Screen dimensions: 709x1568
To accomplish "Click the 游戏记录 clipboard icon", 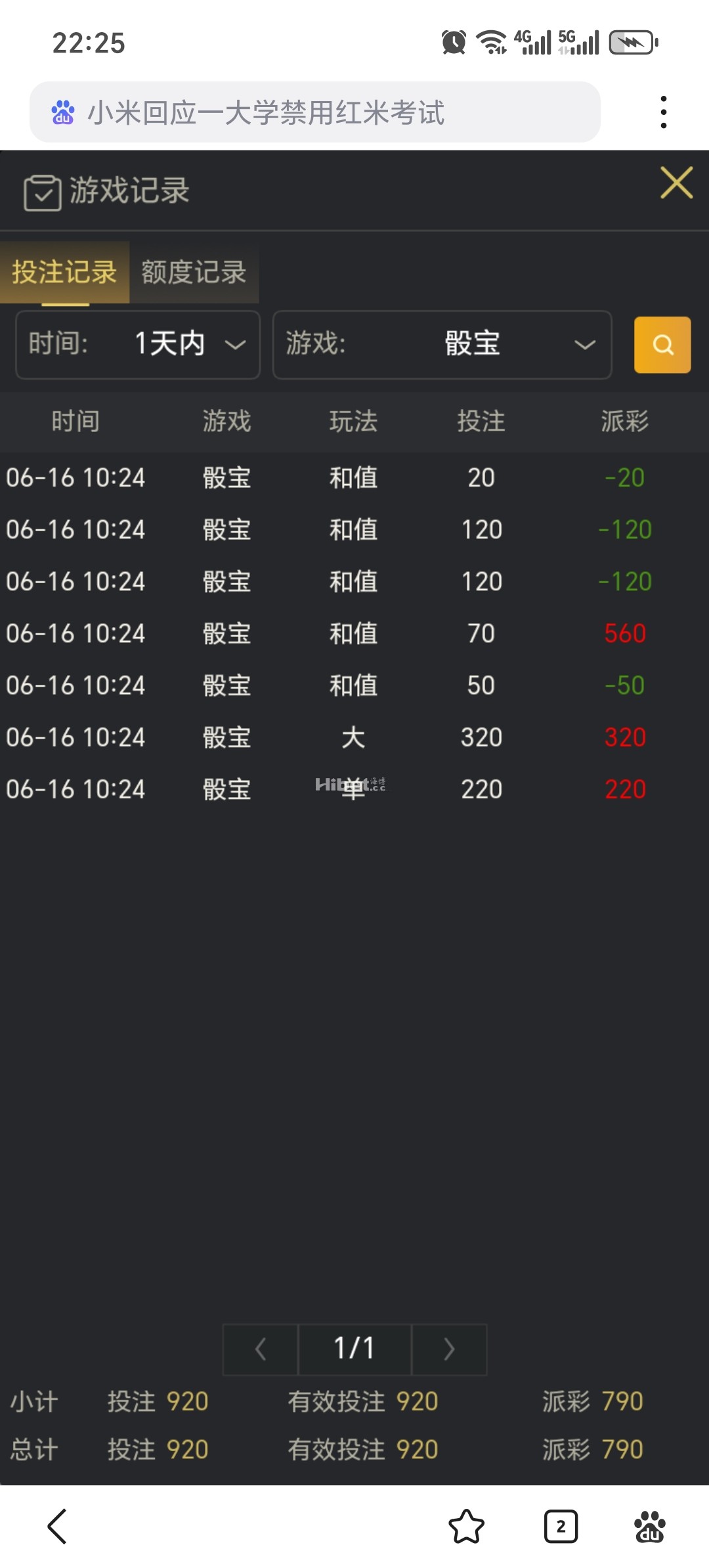I will coord(42,191).
